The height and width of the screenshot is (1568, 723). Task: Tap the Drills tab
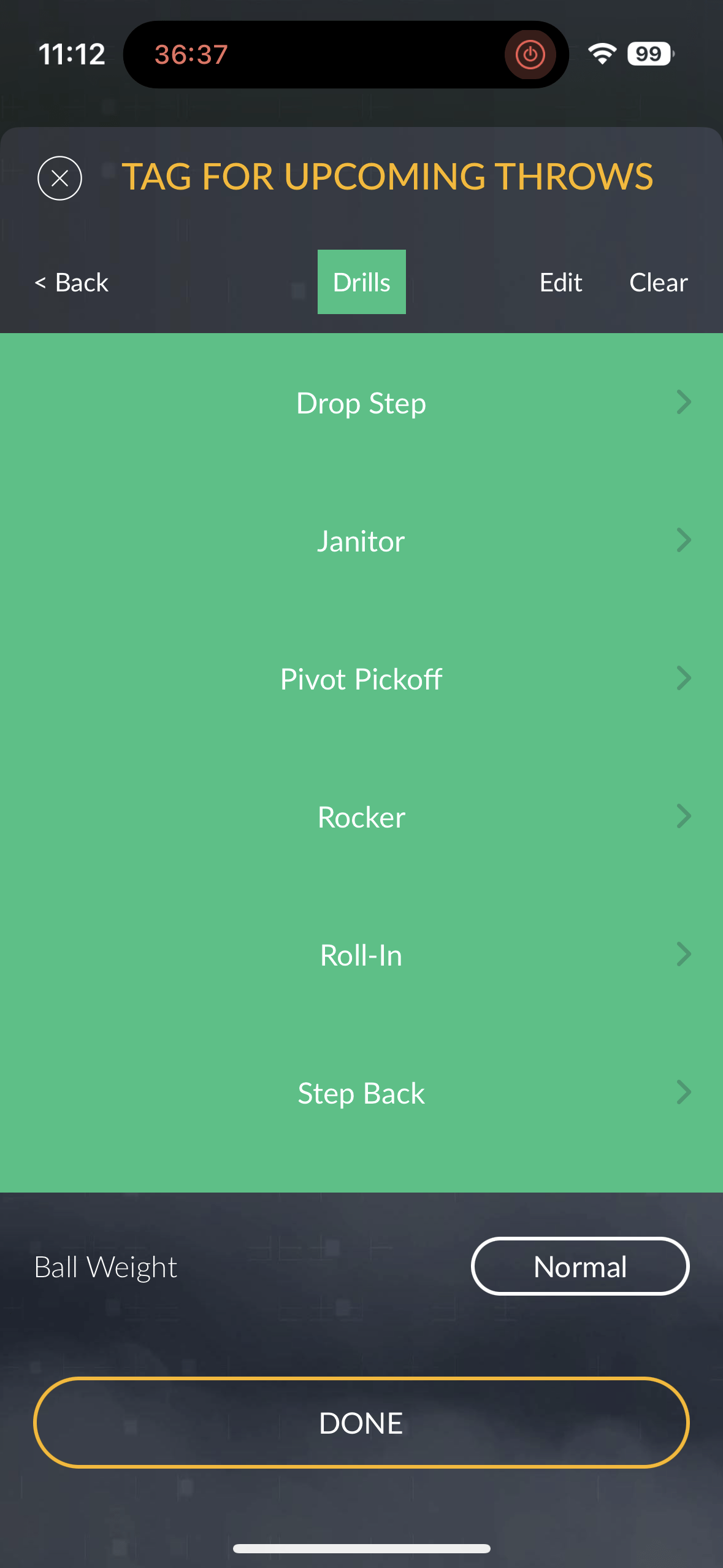362,282
